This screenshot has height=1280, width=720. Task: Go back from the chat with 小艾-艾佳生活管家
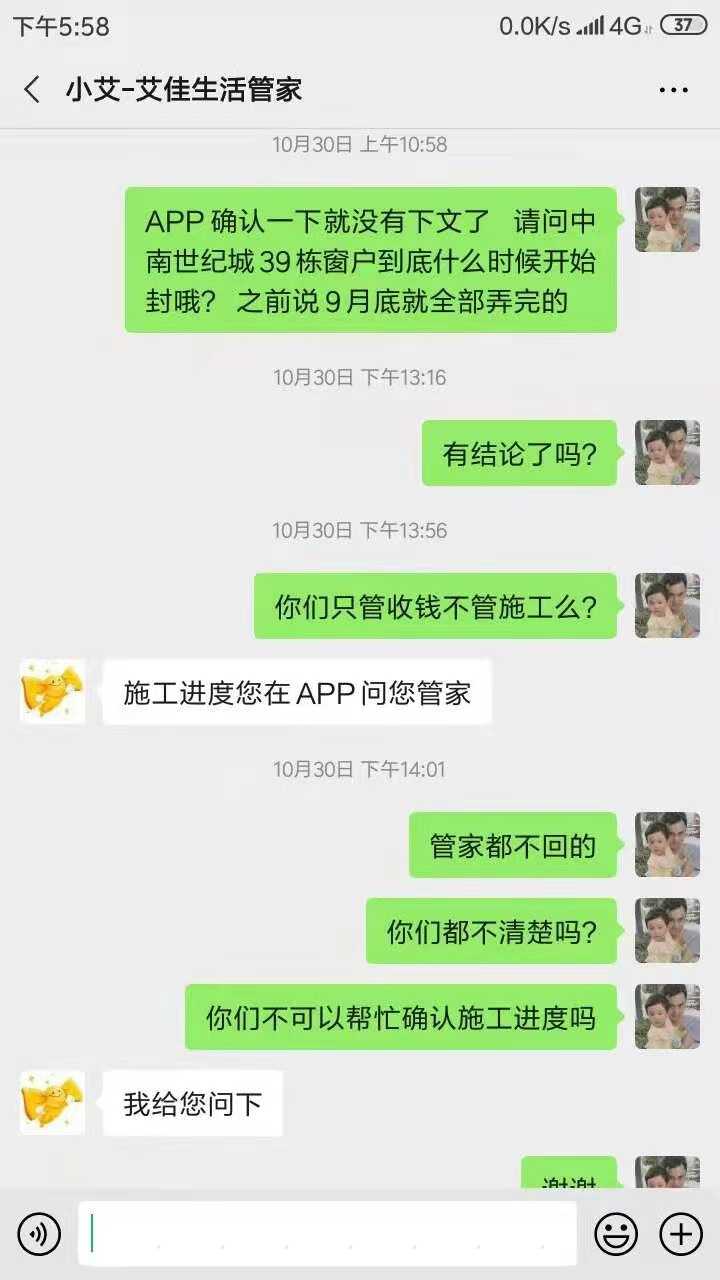click(33, 90)
